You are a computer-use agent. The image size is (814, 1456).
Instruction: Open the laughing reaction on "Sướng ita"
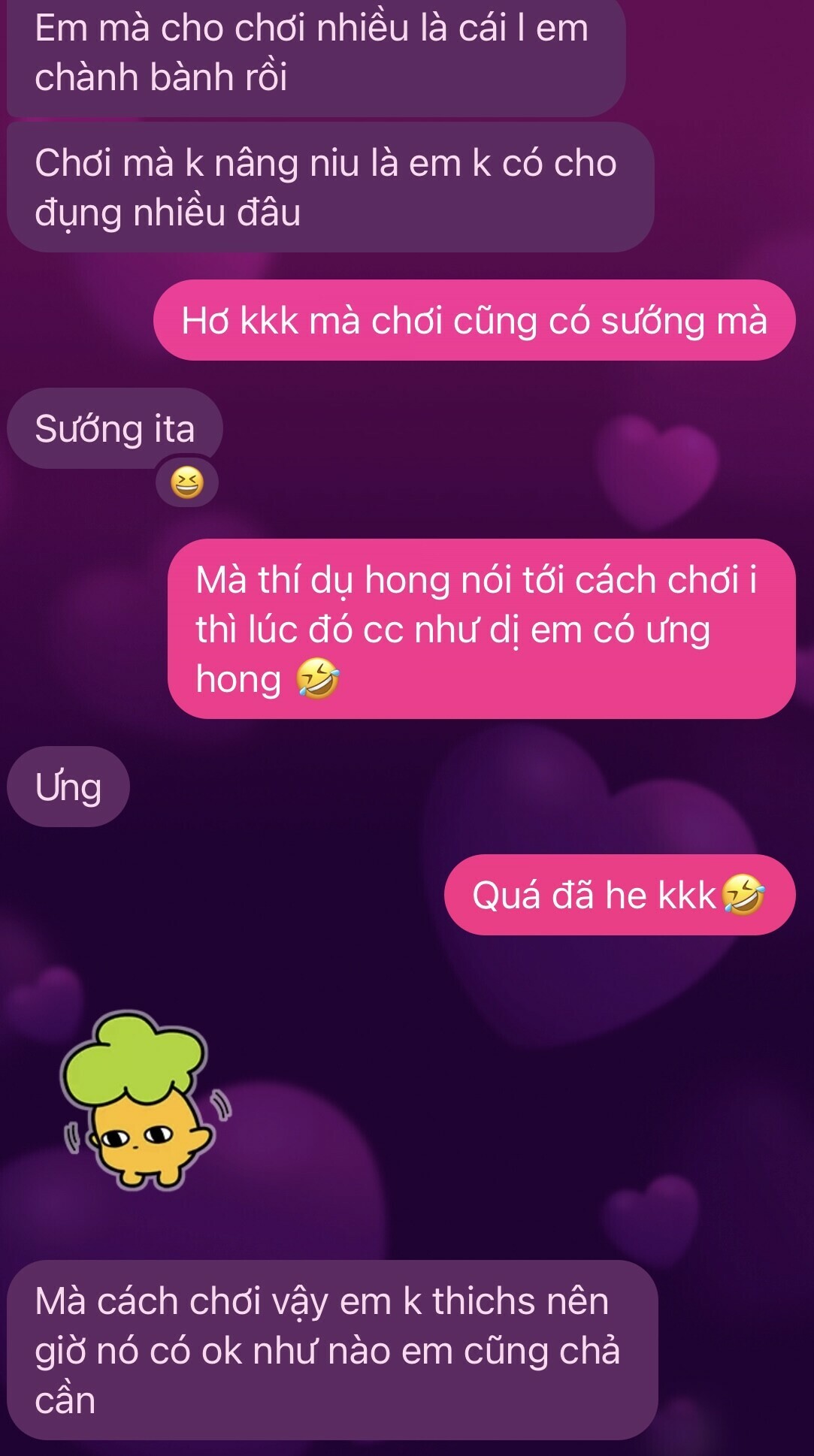click(187, 482)
